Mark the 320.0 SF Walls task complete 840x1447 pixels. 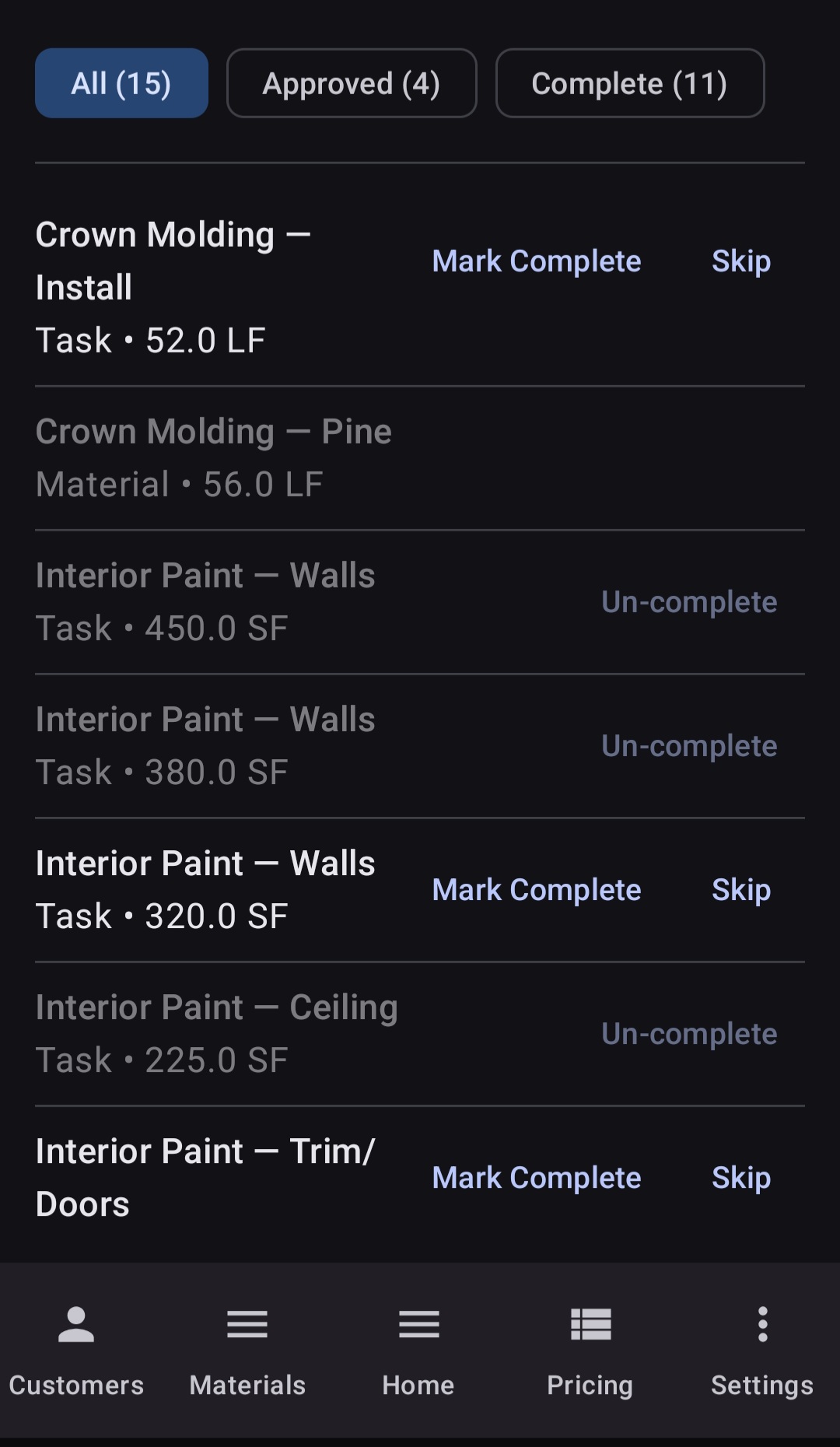tap(535, 889)
